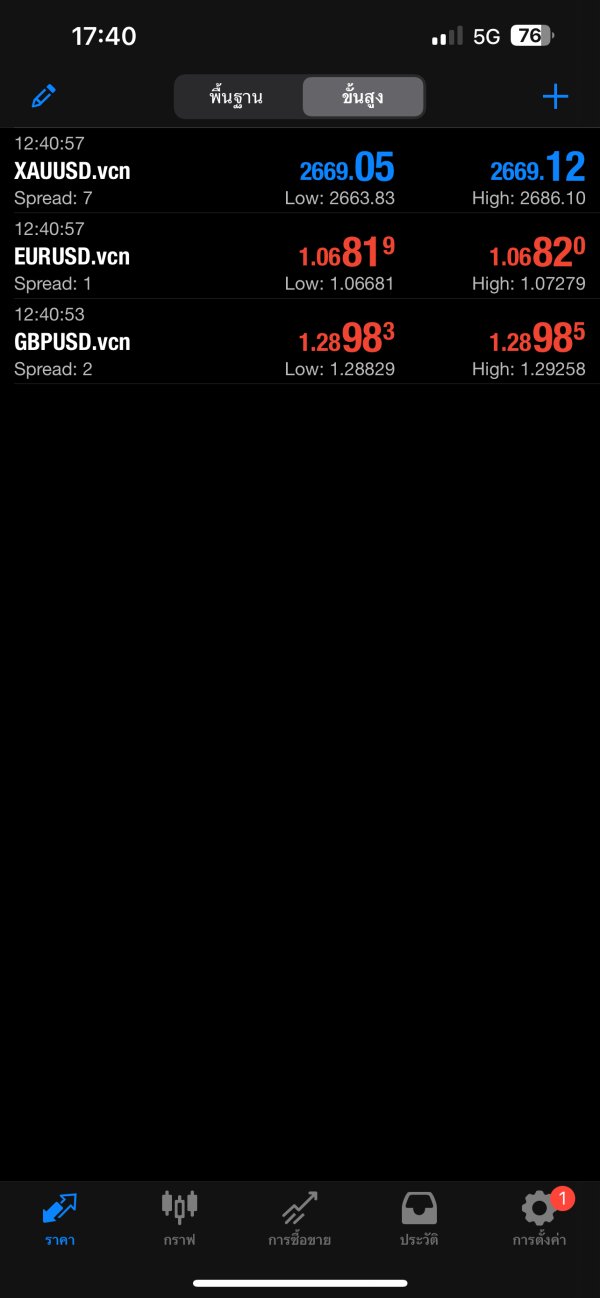Open the EURUSD.vcn quote row
The height and width of the screenshot is (1298, 600).
pyautogui.click(x=300, y=256)
